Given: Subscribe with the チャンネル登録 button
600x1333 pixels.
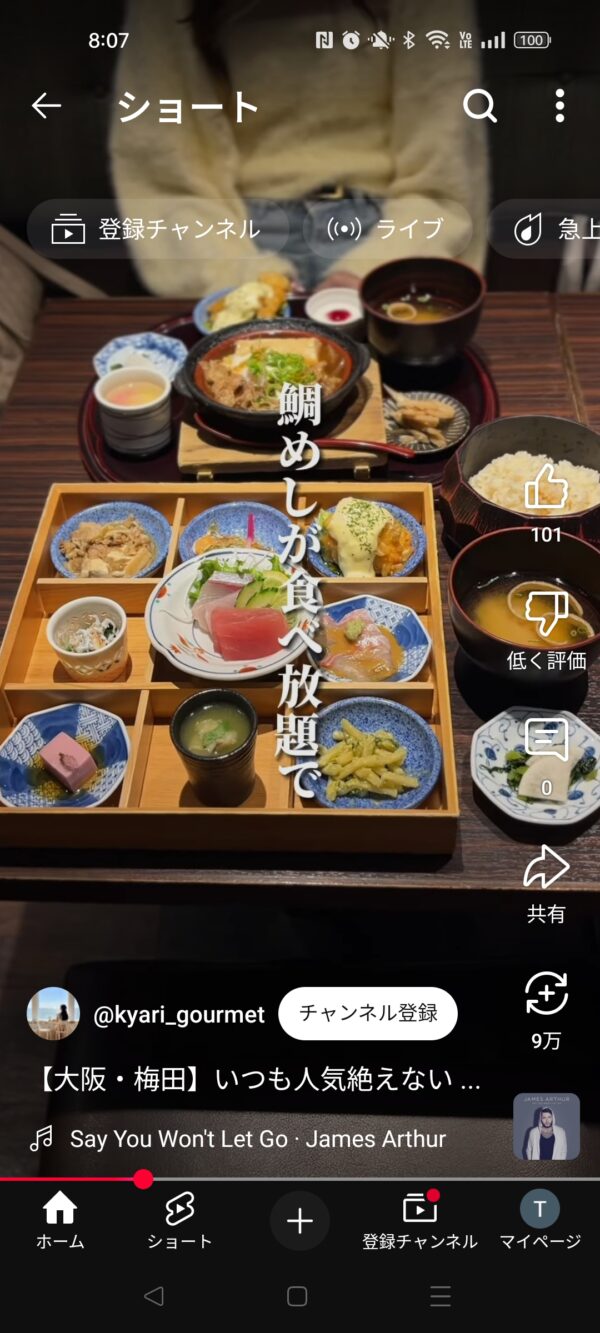Looking at the screenshot, I should [x=368, y=1013].
